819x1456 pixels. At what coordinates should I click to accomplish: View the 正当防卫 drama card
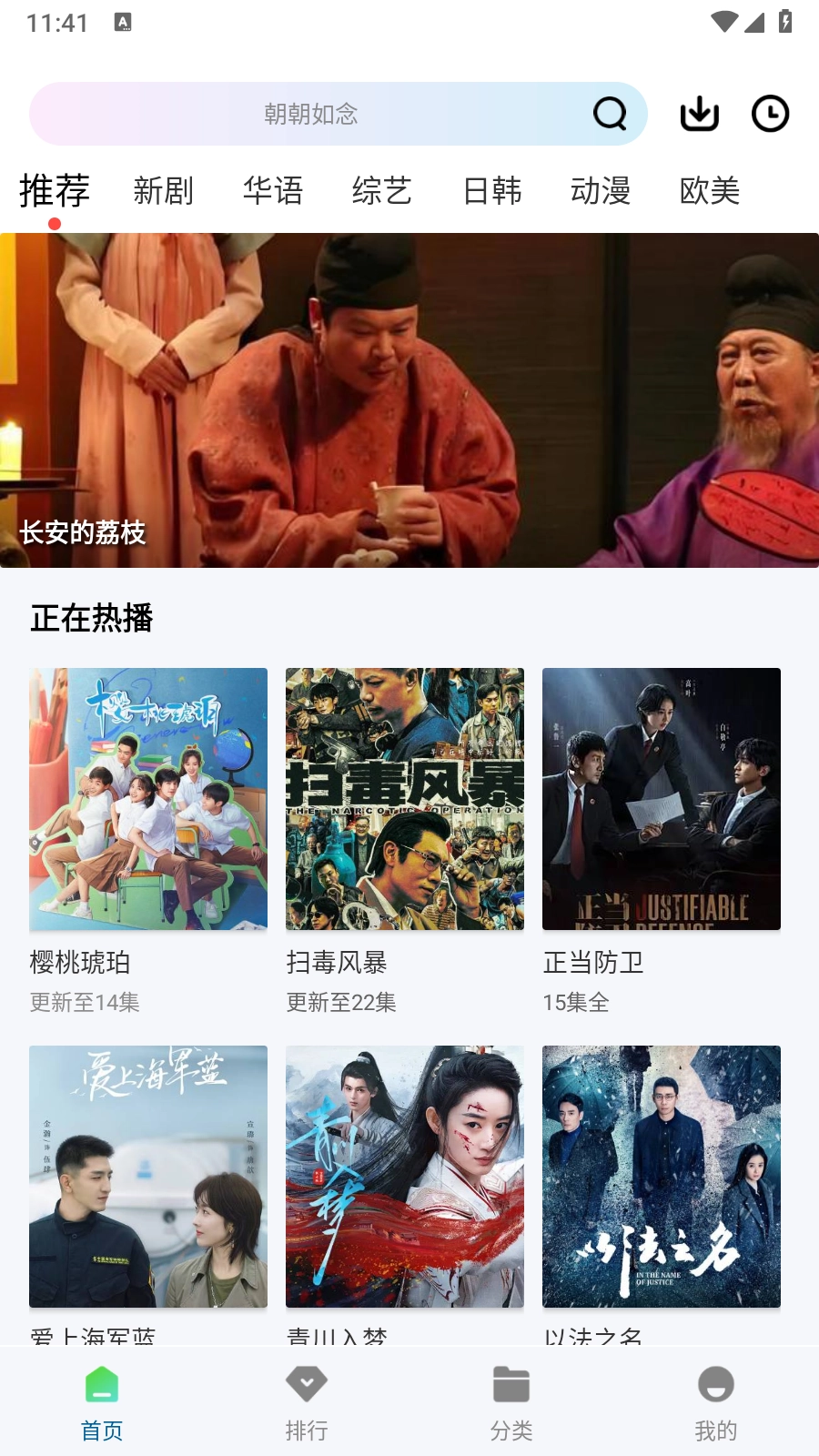pyautogui.click(x=662, y=799)
